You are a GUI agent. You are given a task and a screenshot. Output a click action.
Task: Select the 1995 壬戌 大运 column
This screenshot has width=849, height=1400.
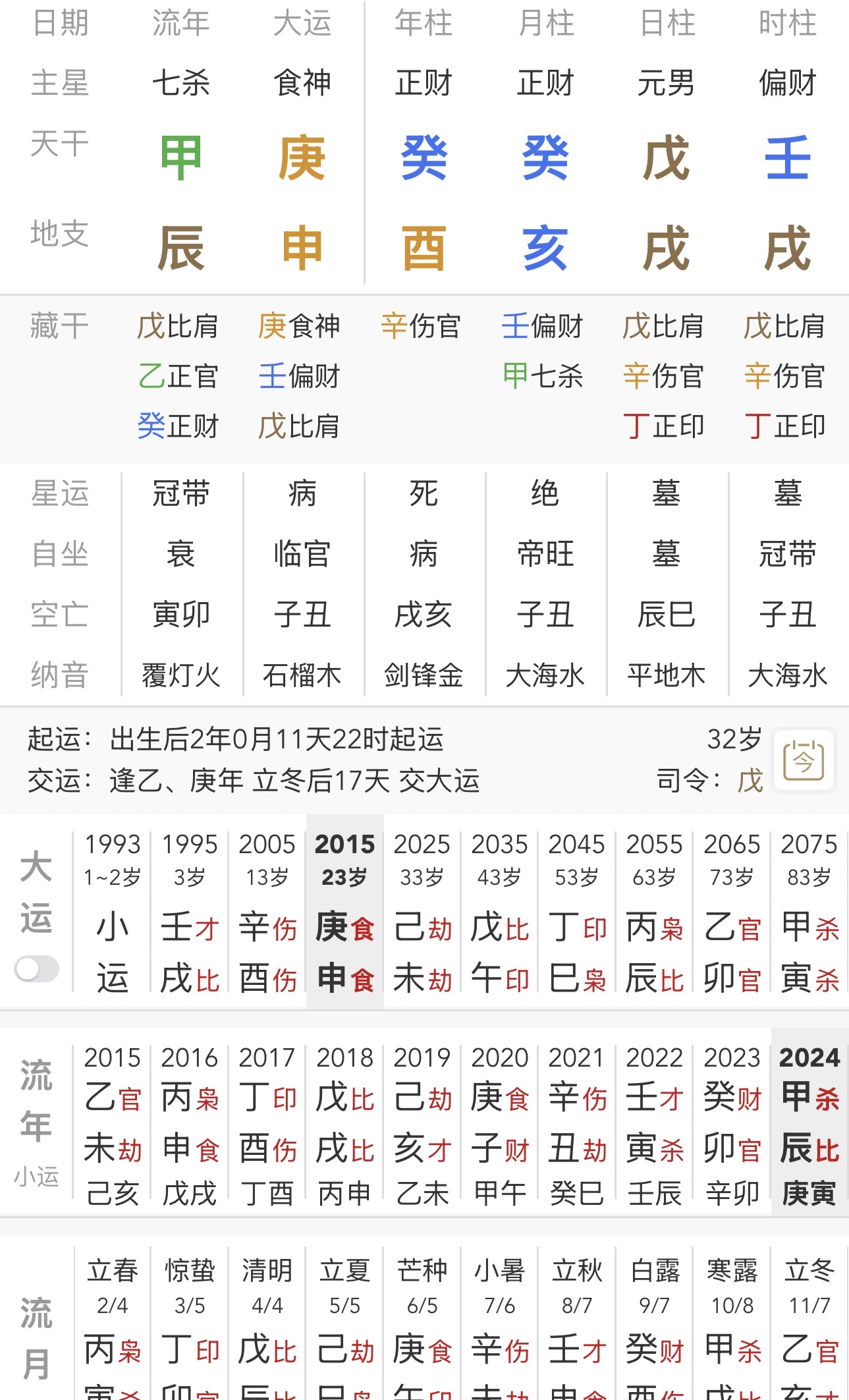click(190, 912)
